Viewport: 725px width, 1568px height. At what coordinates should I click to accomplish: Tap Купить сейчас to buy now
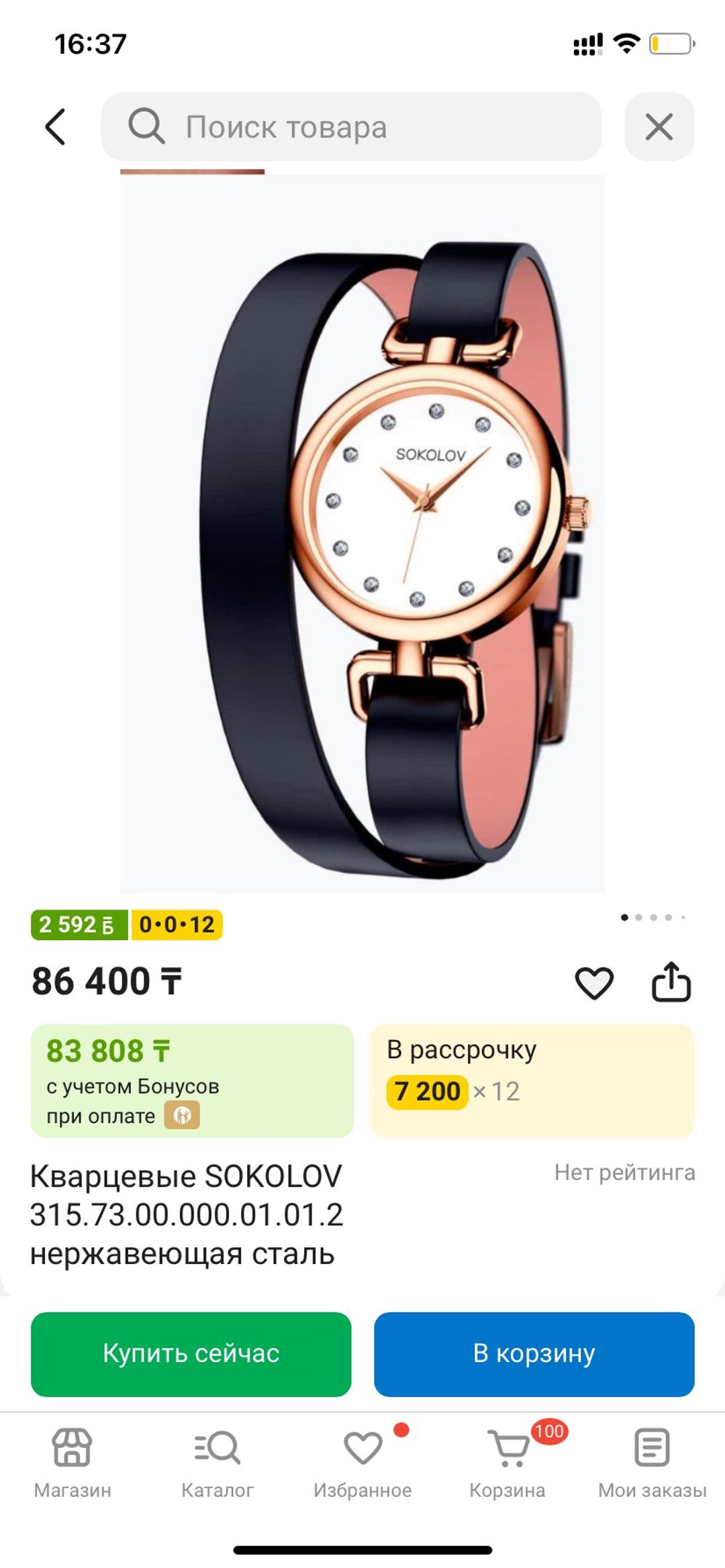[191, 1354]
